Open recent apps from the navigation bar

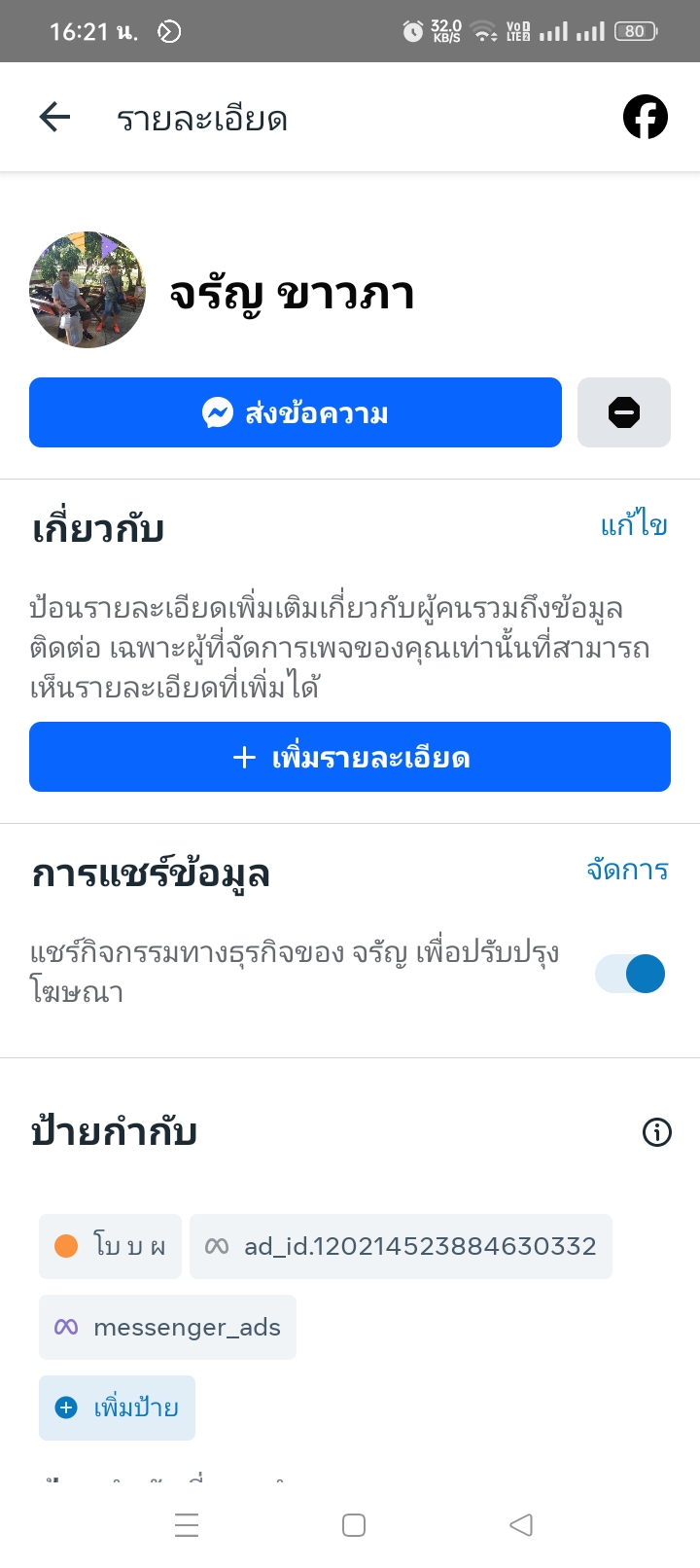click(x=187, y=1524)
